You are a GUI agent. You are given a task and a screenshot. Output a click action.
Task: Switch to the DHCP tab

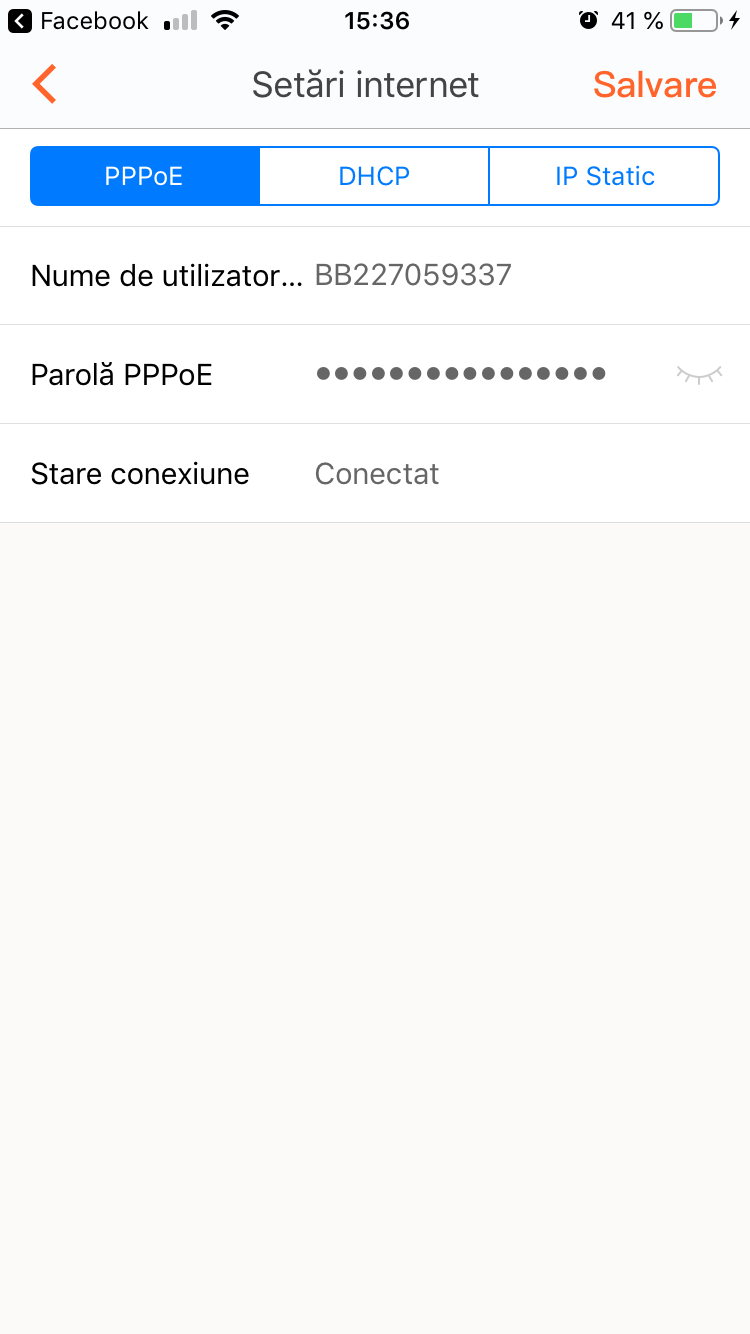coord(374,176)
